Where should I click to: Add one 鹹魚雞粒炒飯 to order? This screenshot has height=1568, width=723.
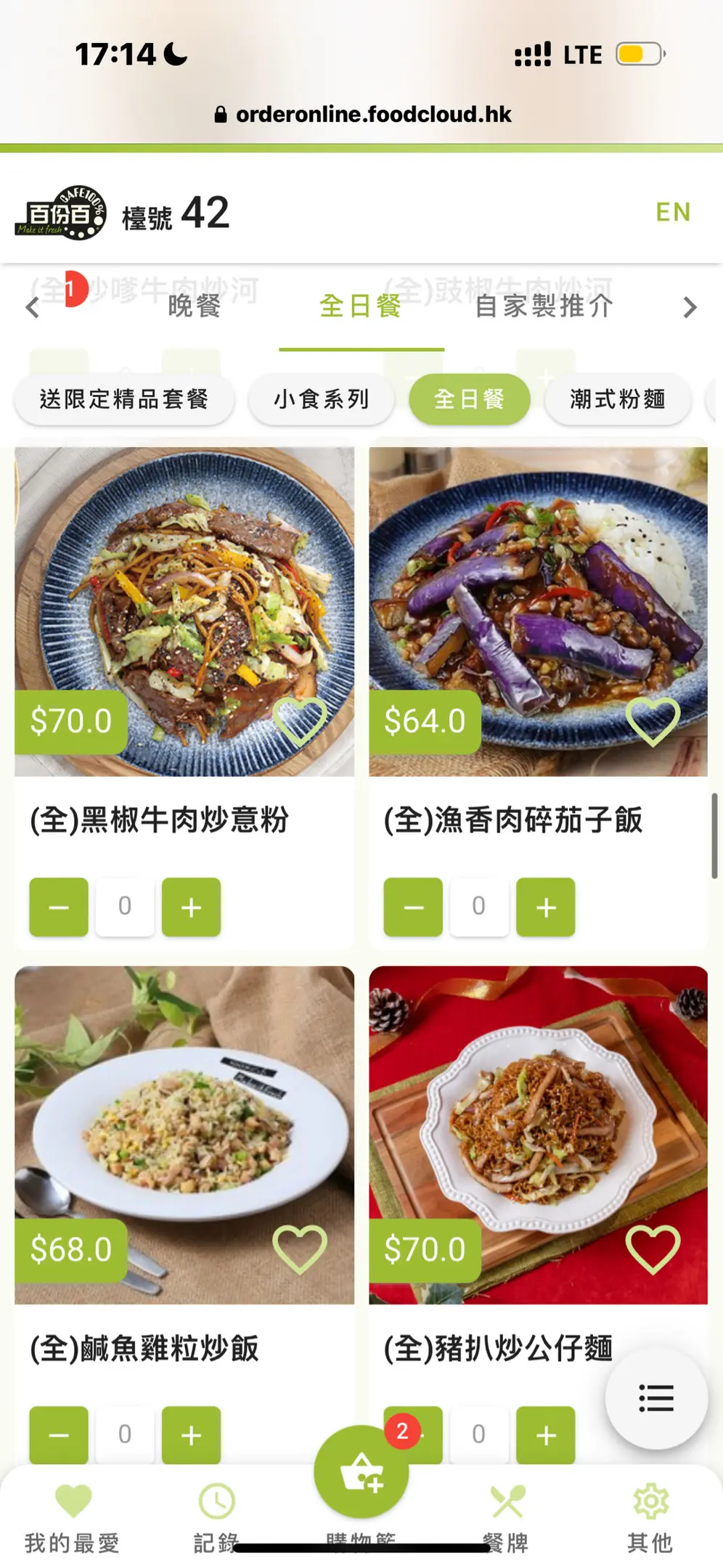click(x=191, y=1434)
